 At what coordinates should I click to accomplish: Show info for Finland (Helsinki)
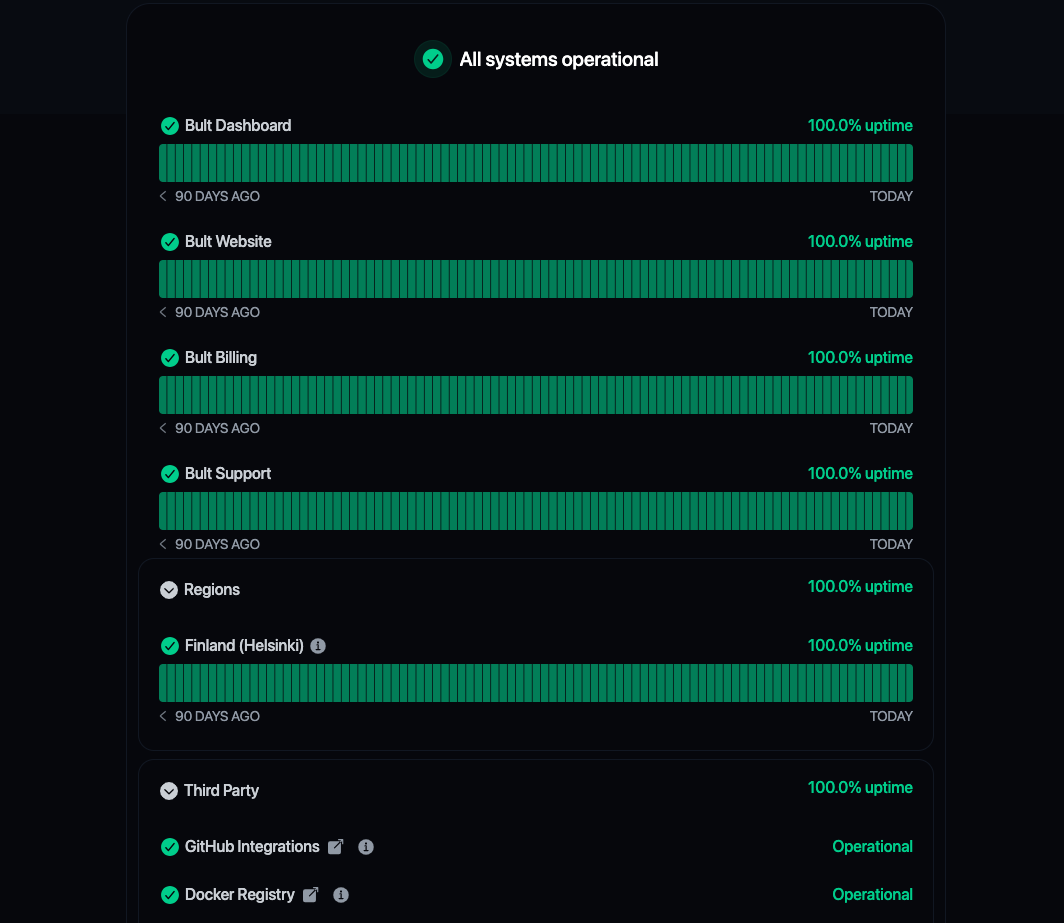[x=318, y=646]
